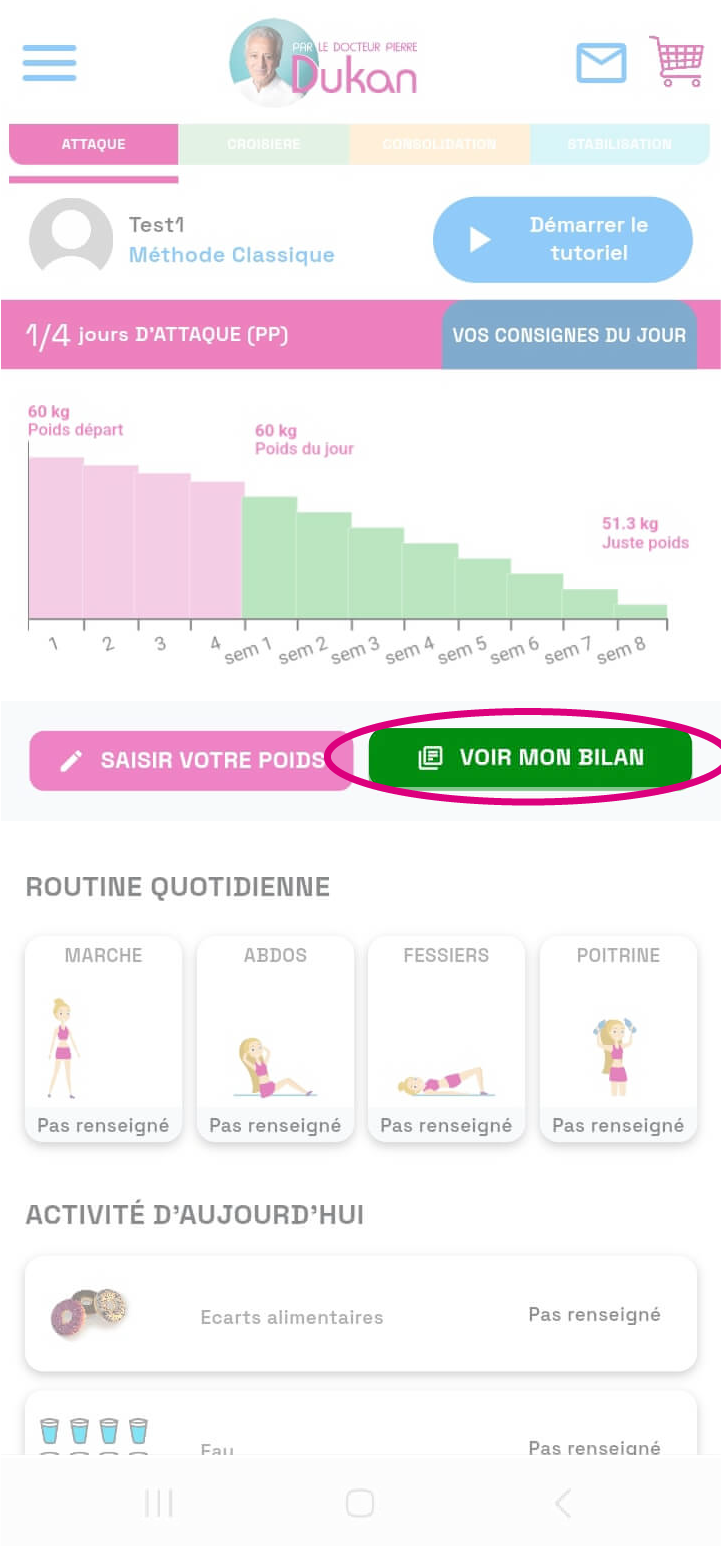Open the shopping cart
The image size is (721, 1546).
pyautogui.click(x=677, y=62)
